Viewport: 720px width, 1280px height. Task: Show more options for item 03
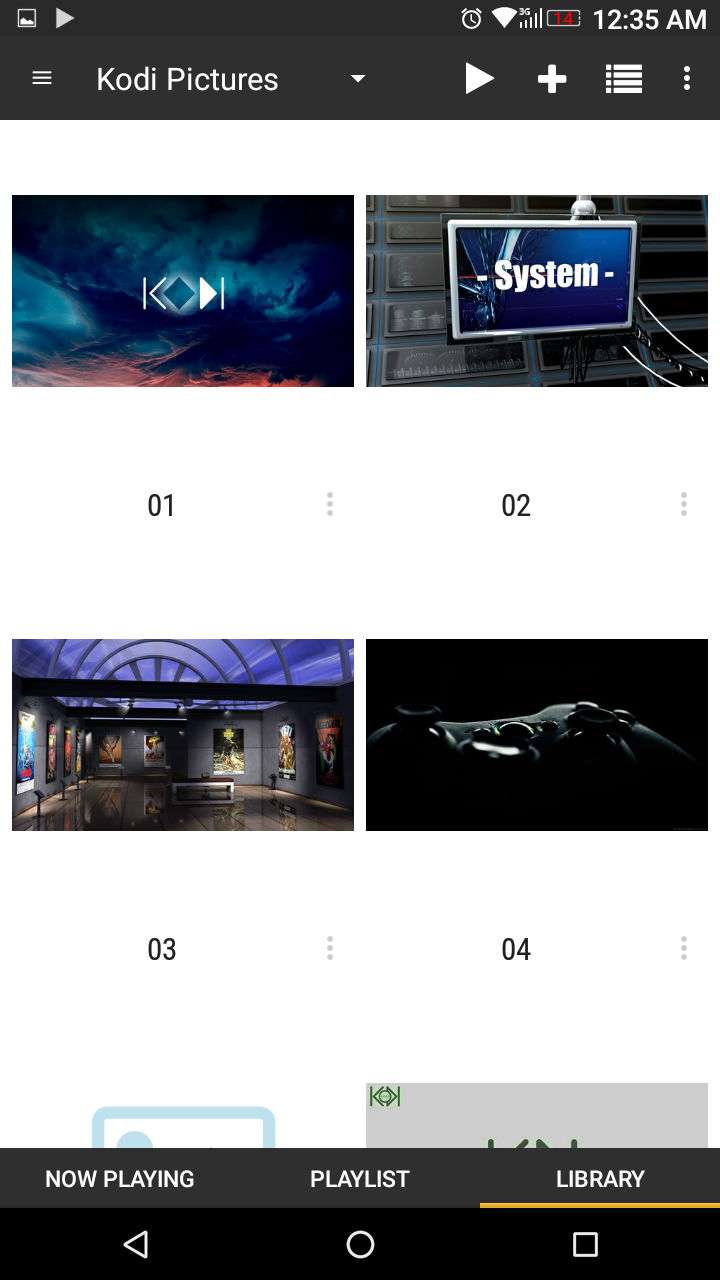pyautogui.click(x=330, y=948)
